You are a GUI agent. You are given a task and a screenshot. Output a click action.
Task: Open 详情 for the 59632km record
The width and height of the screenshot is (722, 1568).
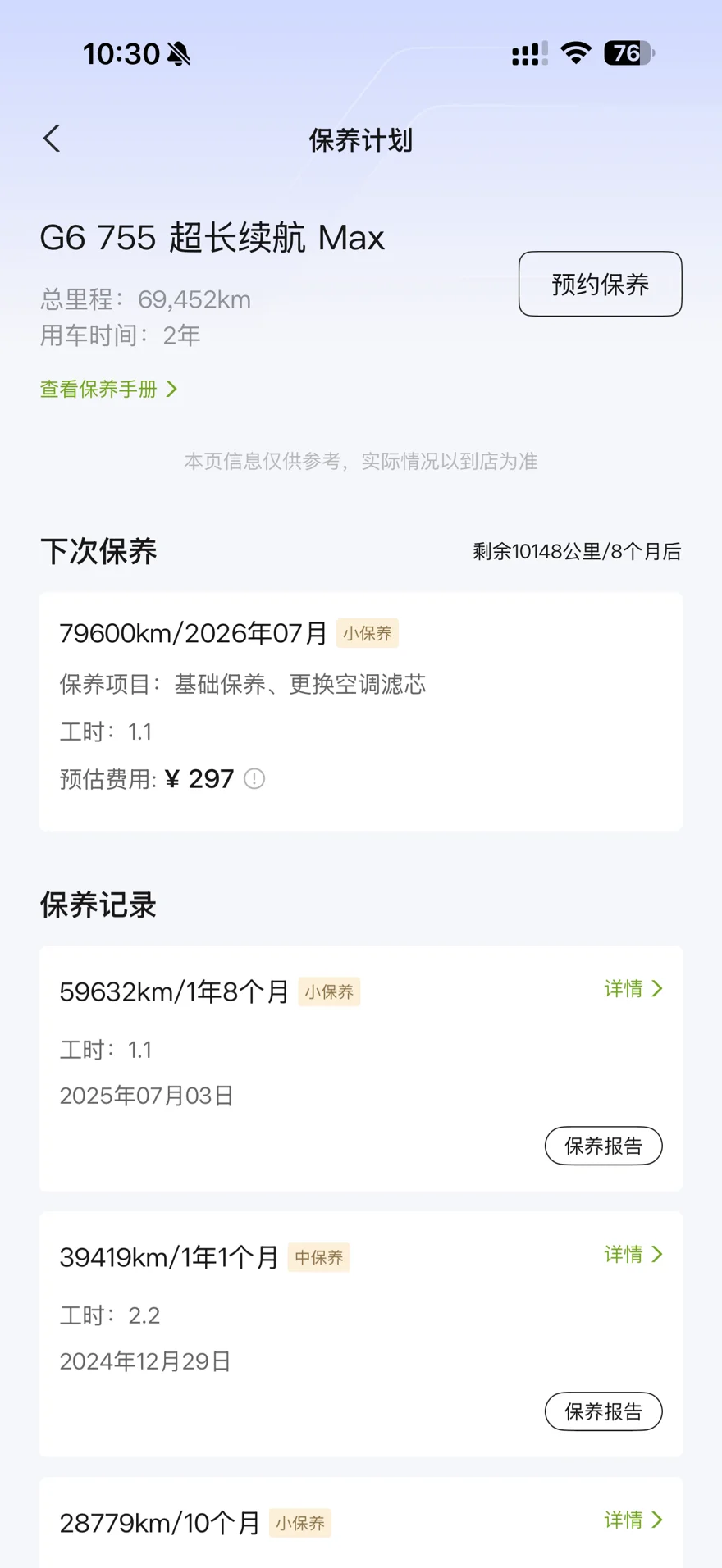coord(633,989)
